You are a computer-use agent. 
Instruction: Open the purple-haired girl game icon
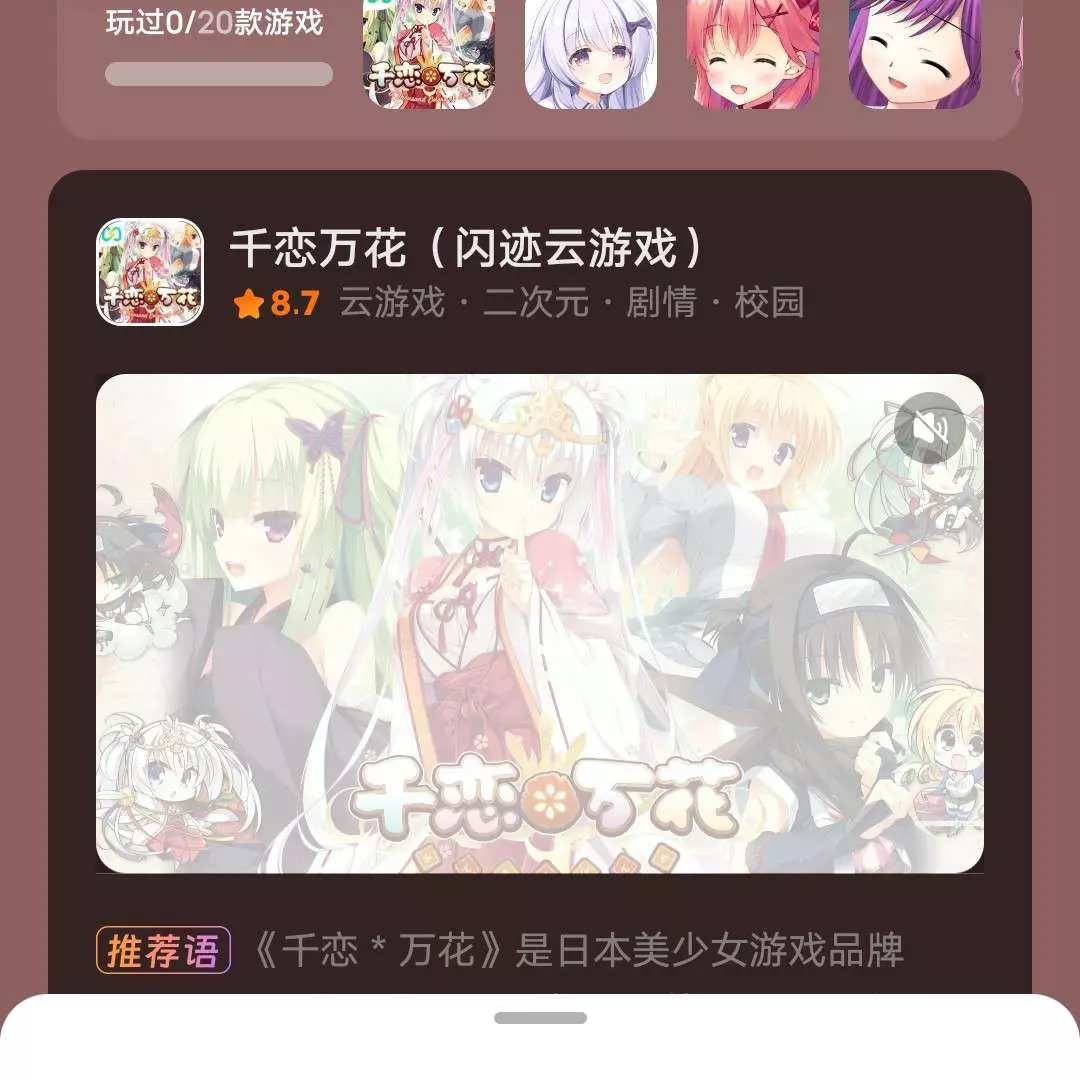click(914, 52)
